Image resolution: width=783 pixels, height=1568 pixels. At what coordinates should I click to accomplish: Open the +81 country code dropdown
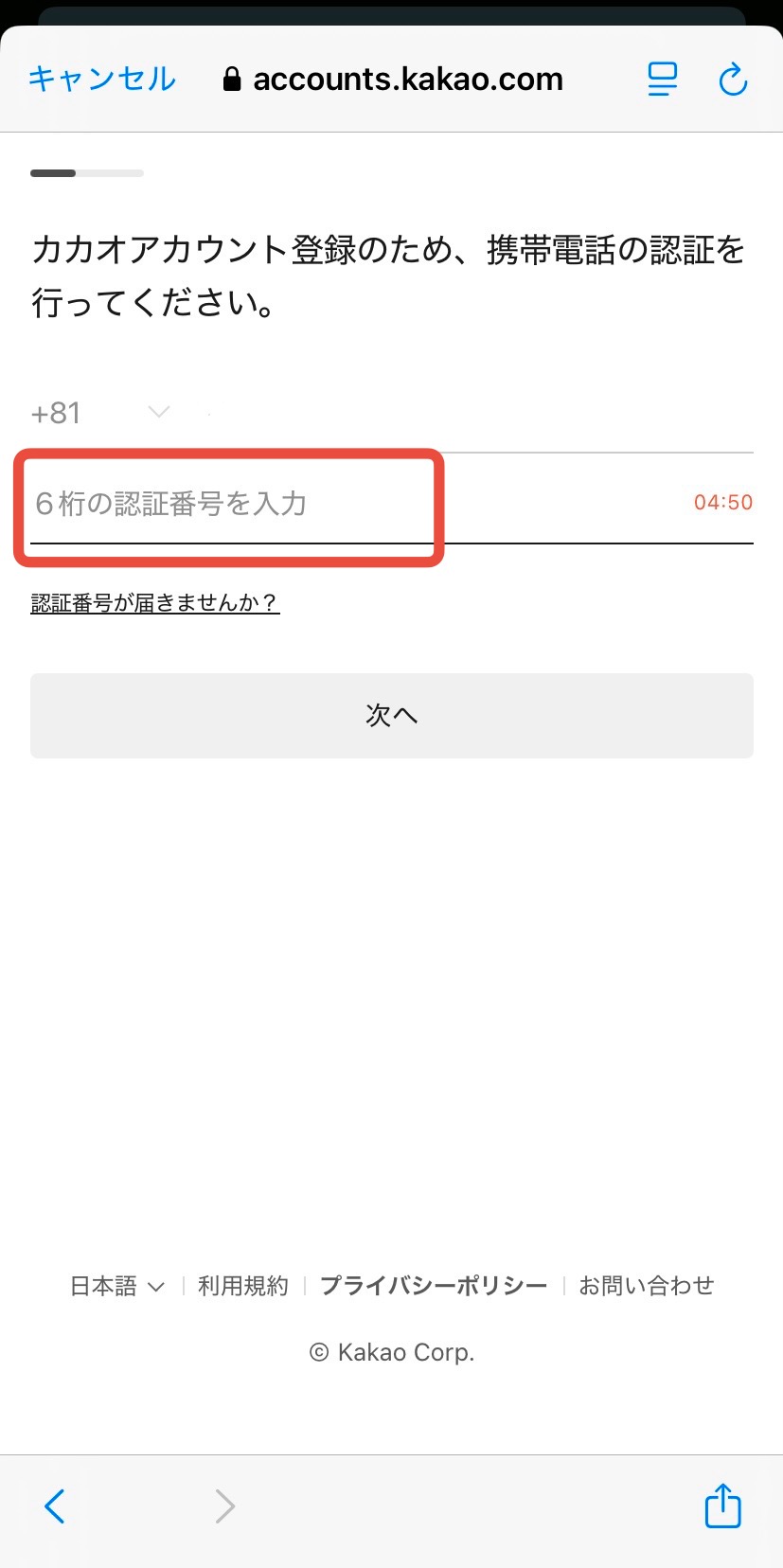(100, 413)
